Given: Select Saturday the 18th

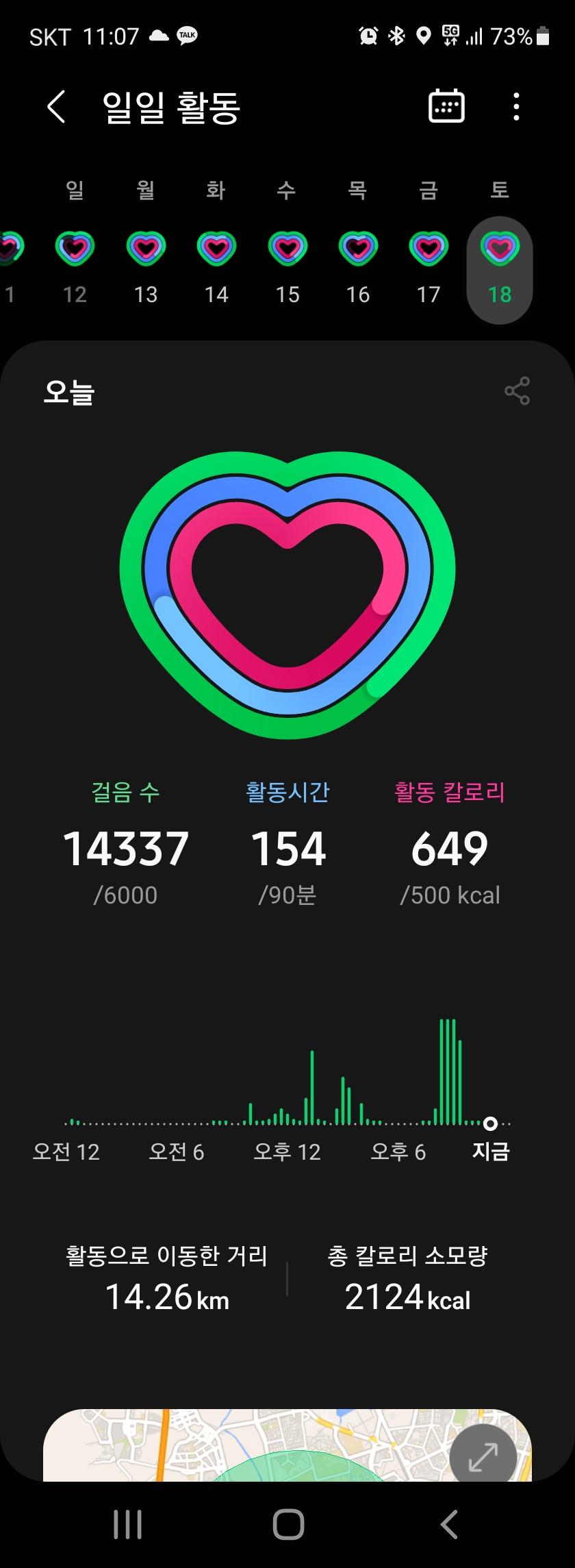Looking at the screenshot, I should [x=500, y=269].
